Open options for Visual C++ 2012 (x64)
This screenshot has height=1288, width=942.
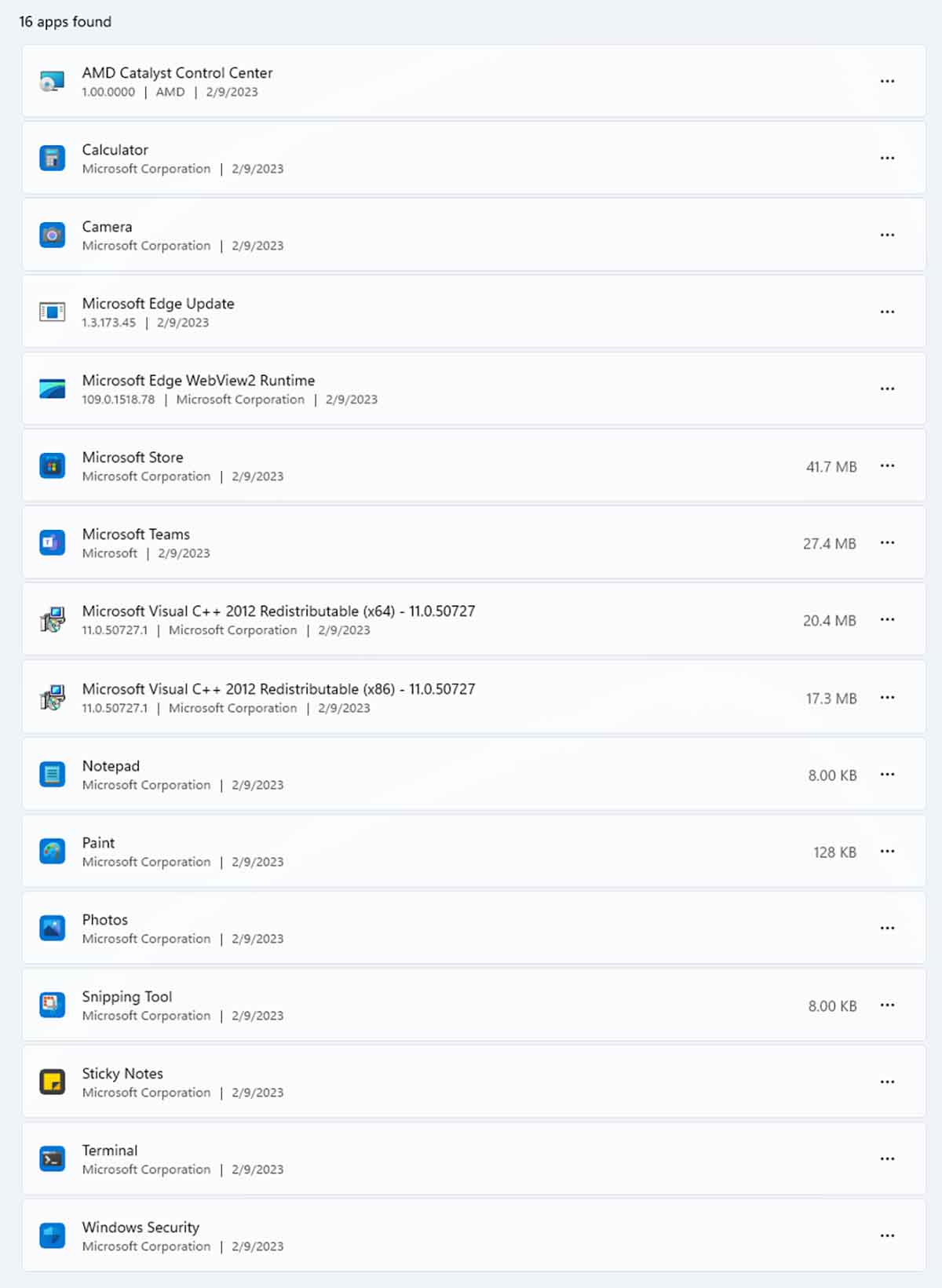tap(887, 620)
